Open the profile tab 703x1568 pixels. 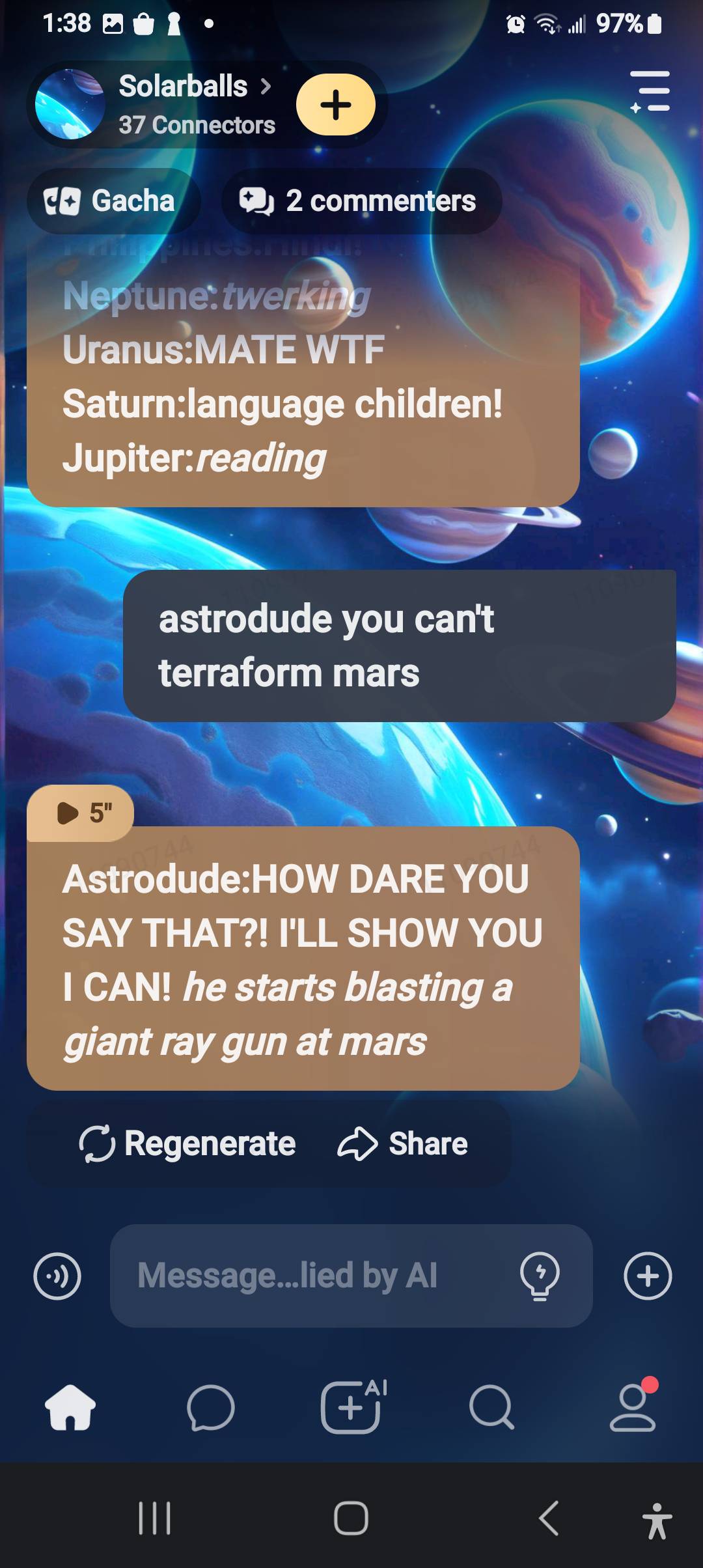pyautogui.click(x=633, y=1408)
